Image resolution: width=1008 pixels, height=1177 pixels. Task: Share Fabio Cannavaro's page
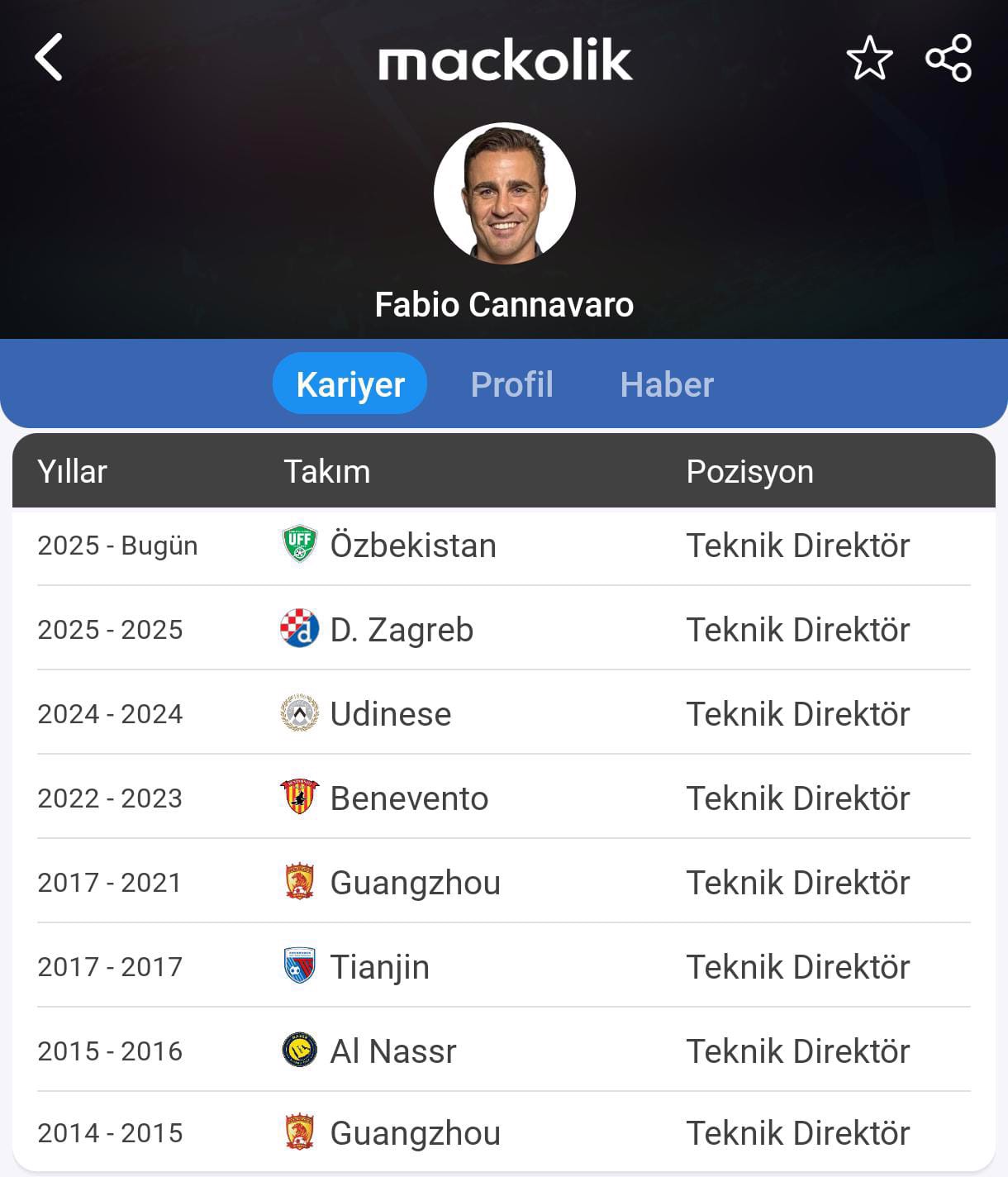coord(948,58)
